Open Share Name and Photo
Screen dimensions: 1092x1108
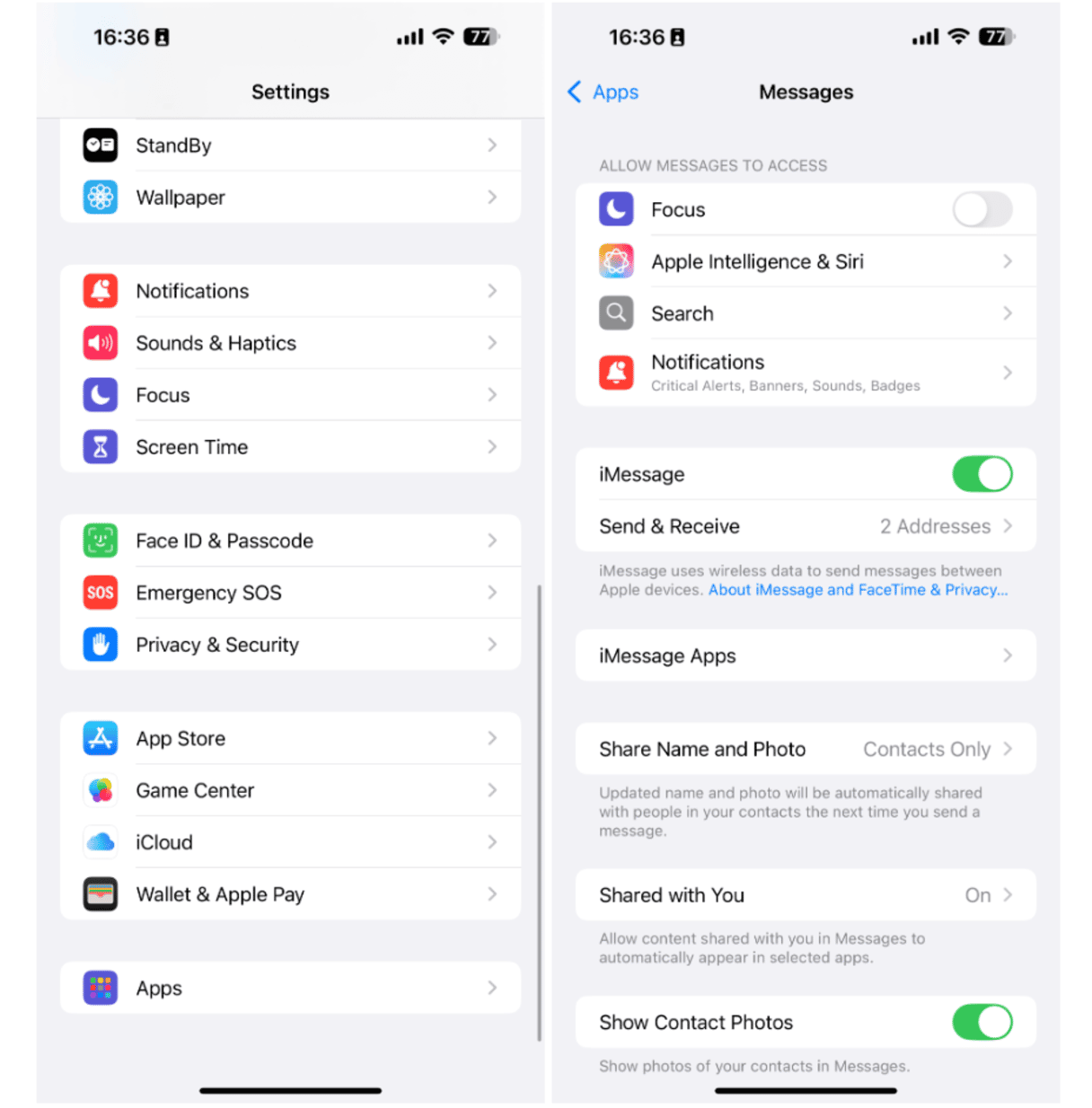coord(805,750)
